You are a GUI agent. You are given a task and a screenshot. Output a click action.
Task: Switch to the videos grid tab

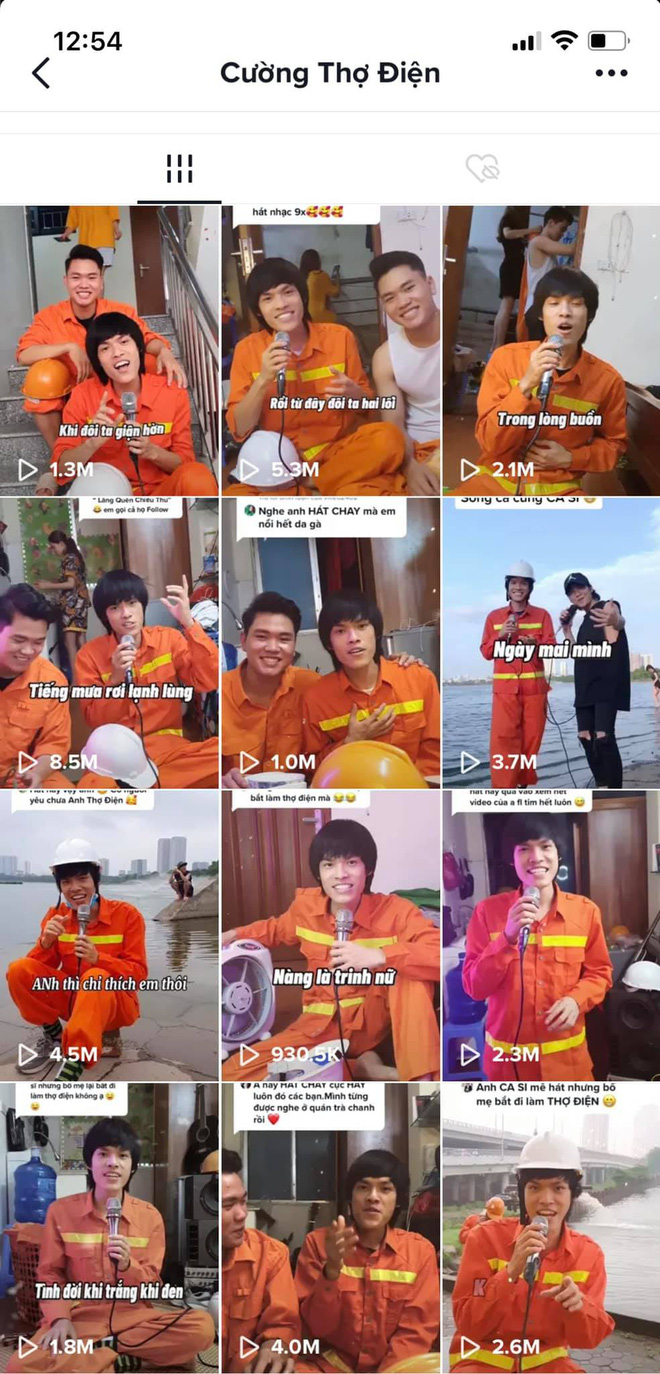click(x=179, y=169)
